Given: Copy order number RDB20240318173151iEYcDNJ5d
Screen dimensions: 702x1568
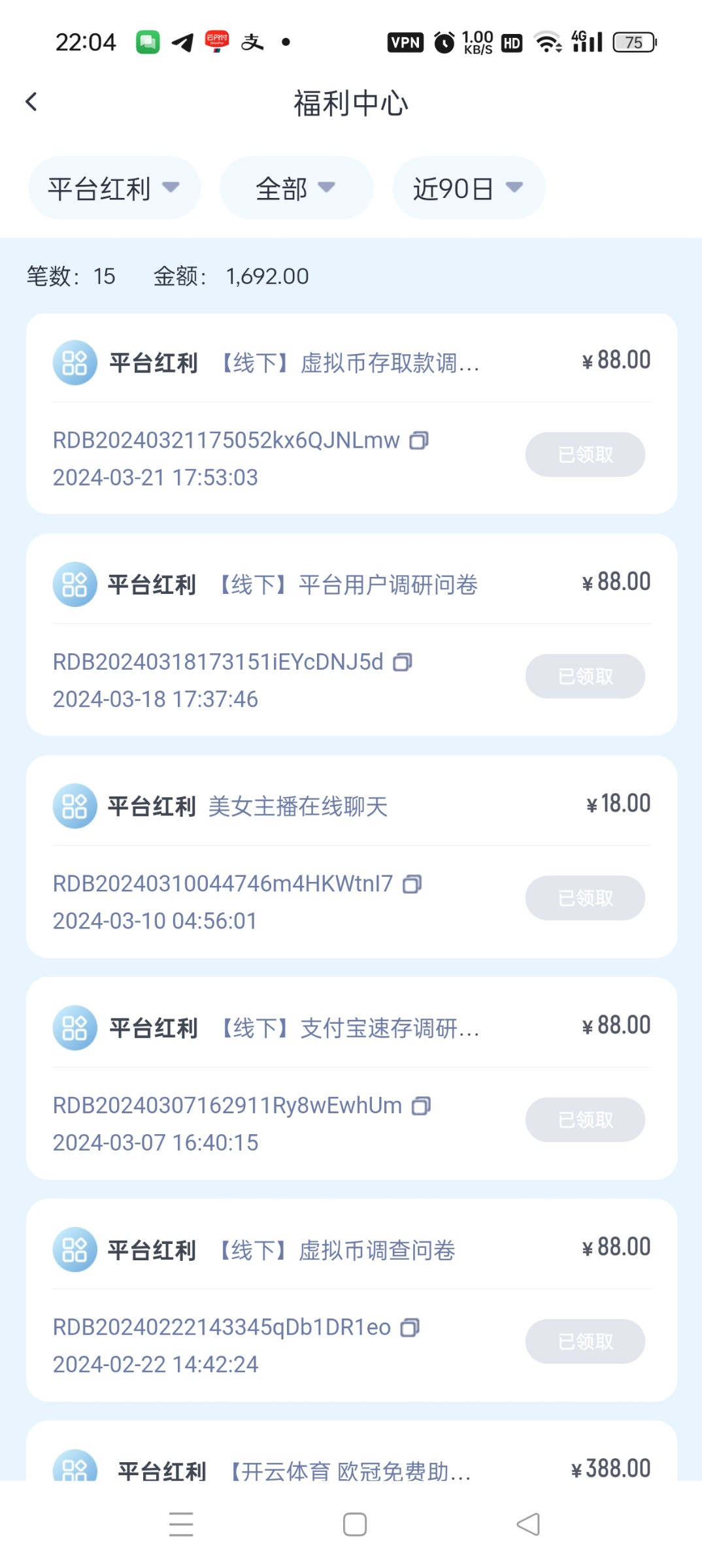Looking at the screenshot, I should point(403,662).
